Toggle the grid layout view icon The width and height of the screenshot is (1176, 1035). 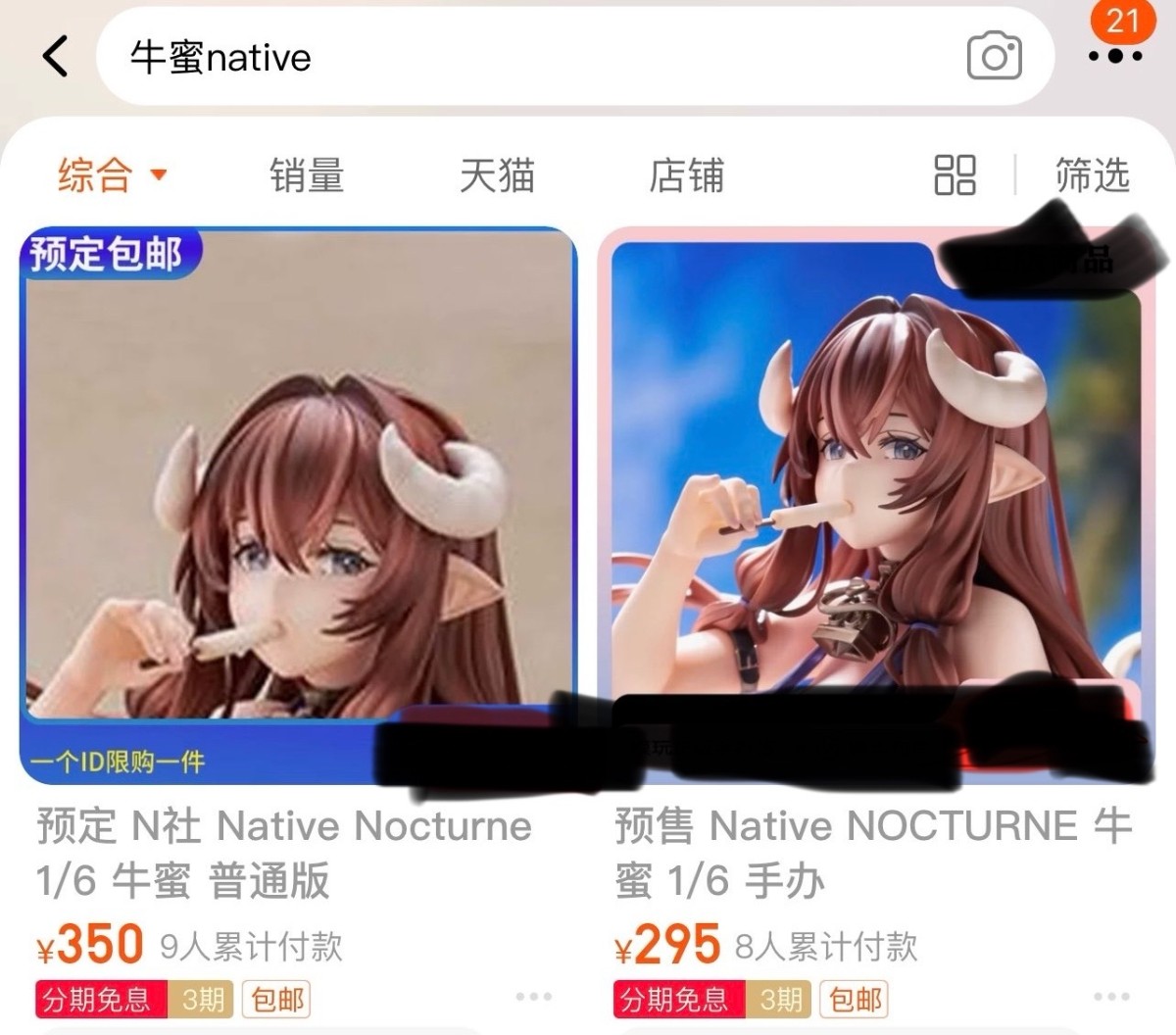point(955,176)
